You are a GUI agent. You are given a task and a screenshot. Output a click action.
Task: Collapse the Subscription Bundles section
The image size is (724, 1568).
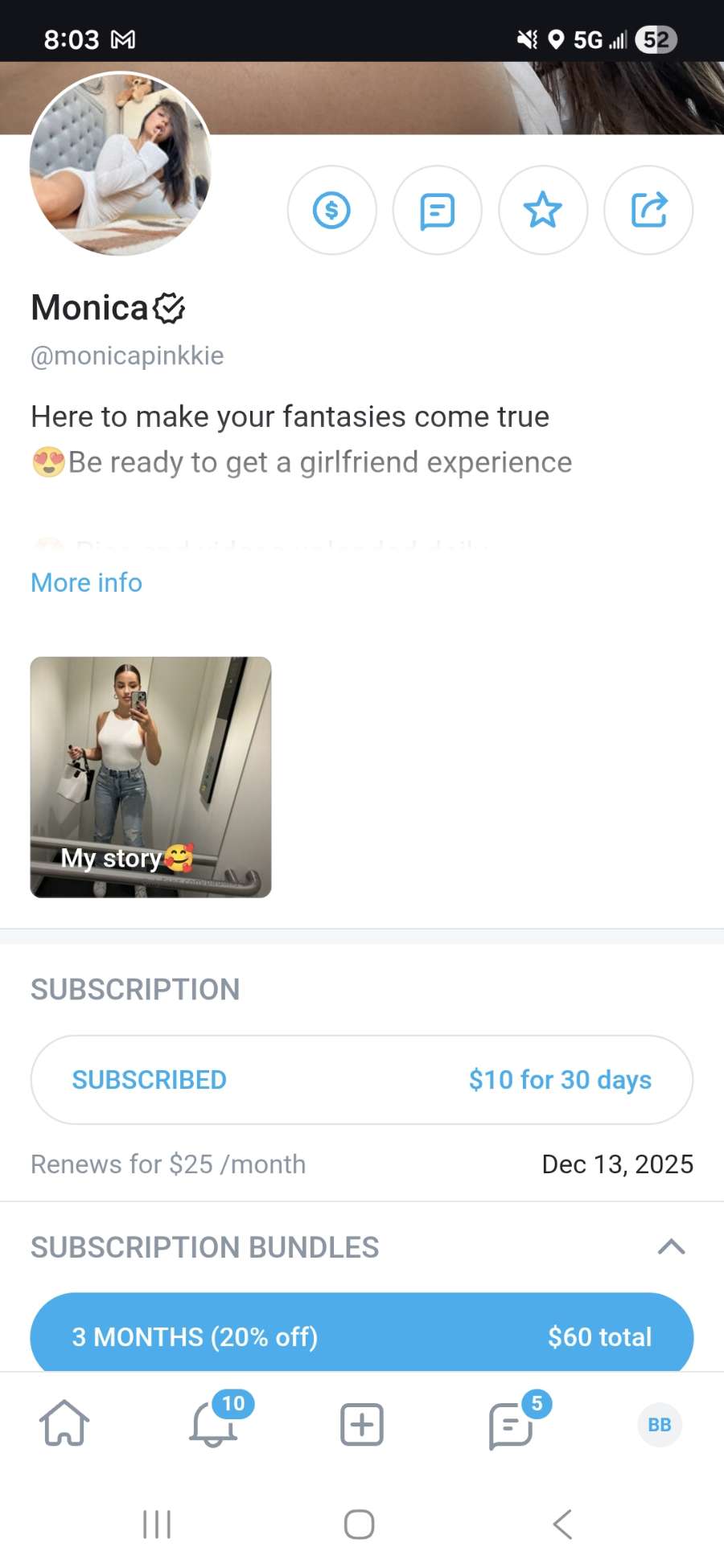(x=671, y=1246)
